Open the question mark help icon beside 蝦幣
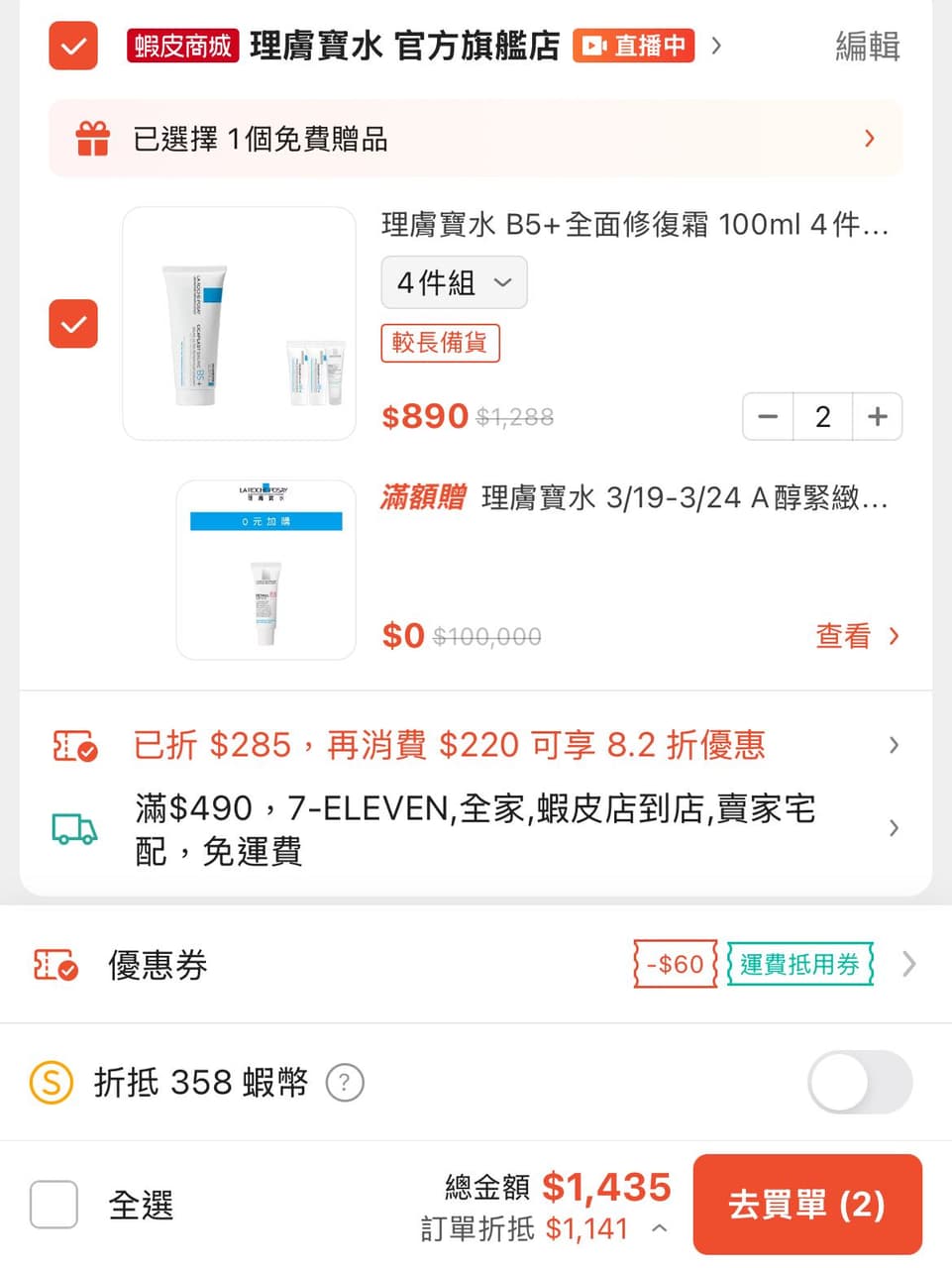952x1268 pixels. [344, 1084]
